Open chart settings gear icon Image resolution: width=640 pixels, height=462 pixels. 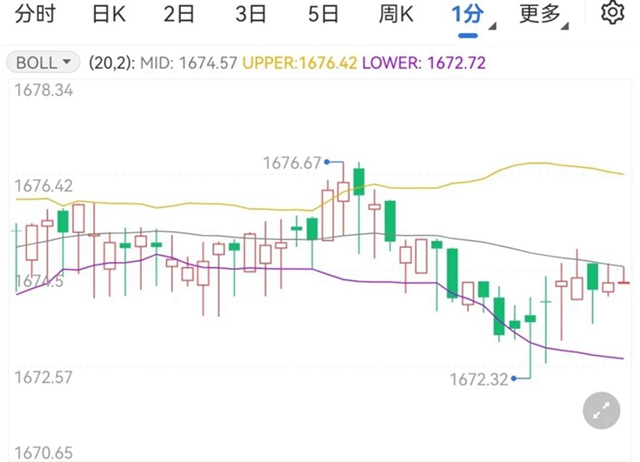[613, 13]
